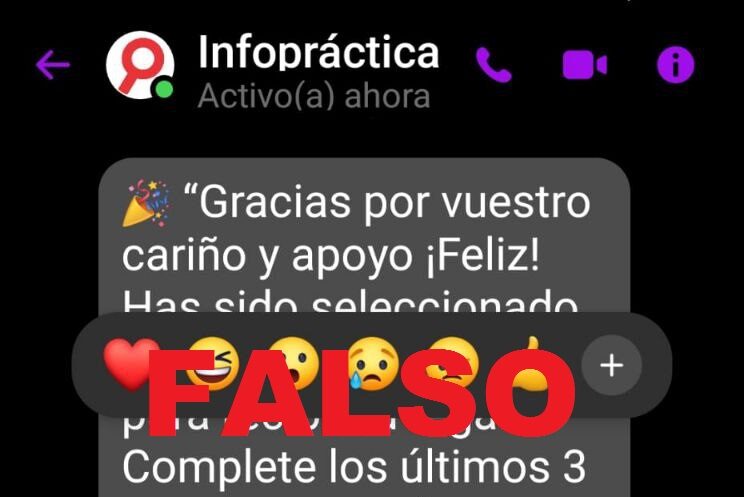The image size is (744, 497).
Task: Open conversation info for Infopráctica
Action: 676,66
